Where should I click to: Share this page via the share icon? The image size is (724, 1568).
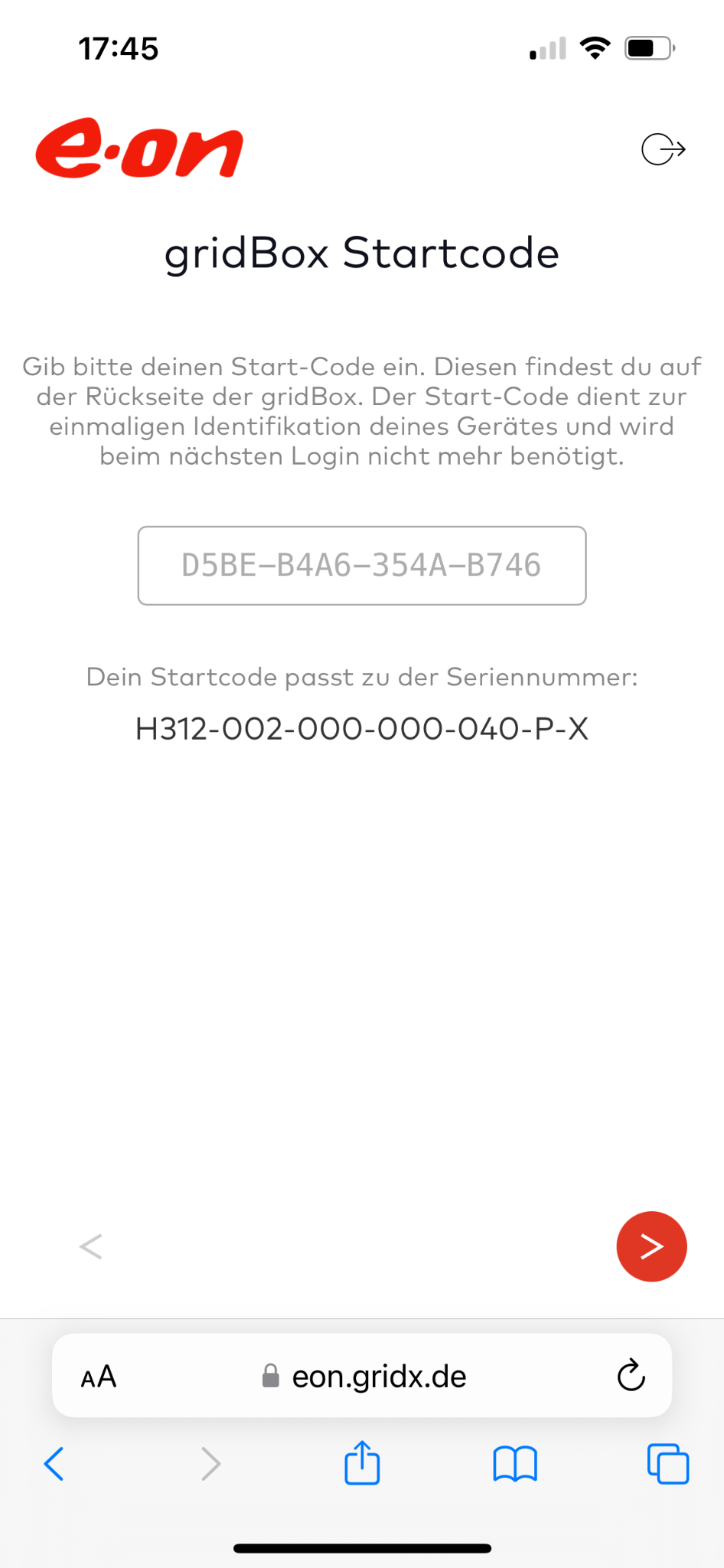click(362, 1463)
